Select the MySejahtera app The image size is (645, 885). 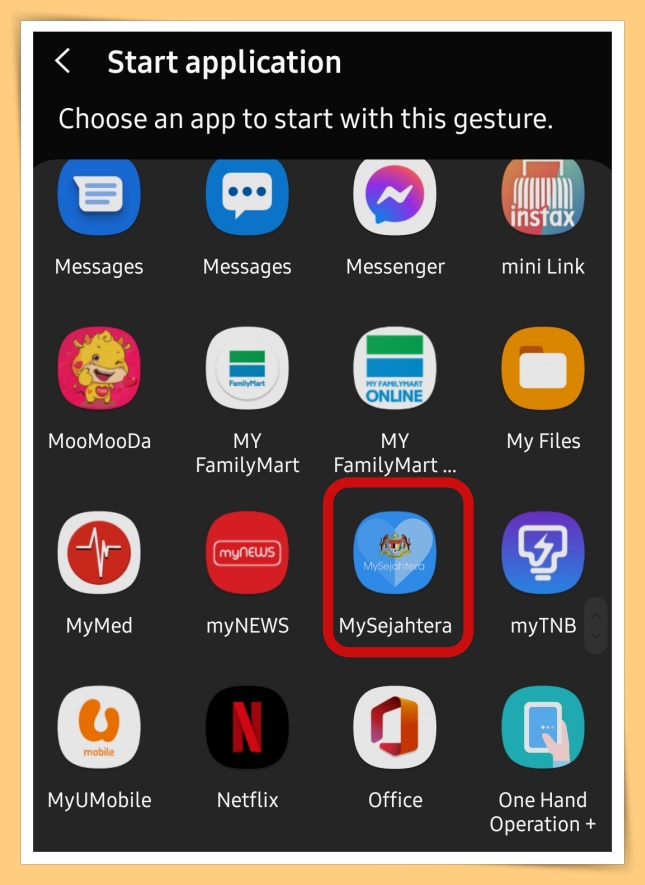pyautogui.click(x=395, y=553)
